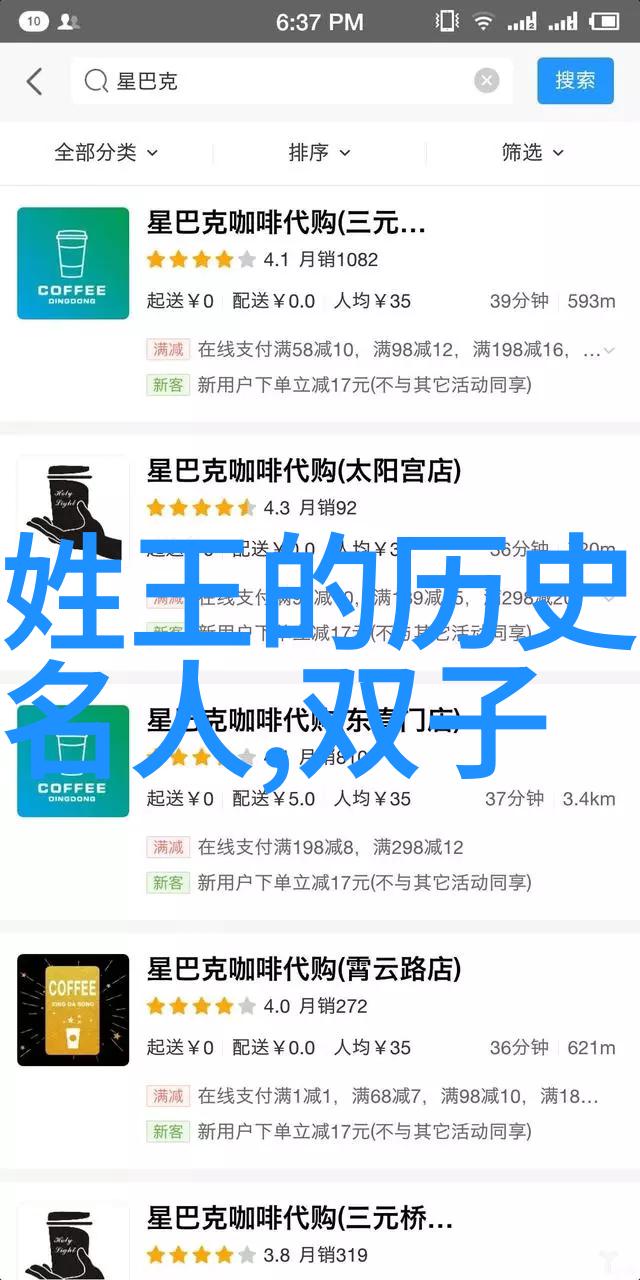This screenshot has width=640, height=1280.
Task: Clear the search text
Action: (x=487, y=82)
